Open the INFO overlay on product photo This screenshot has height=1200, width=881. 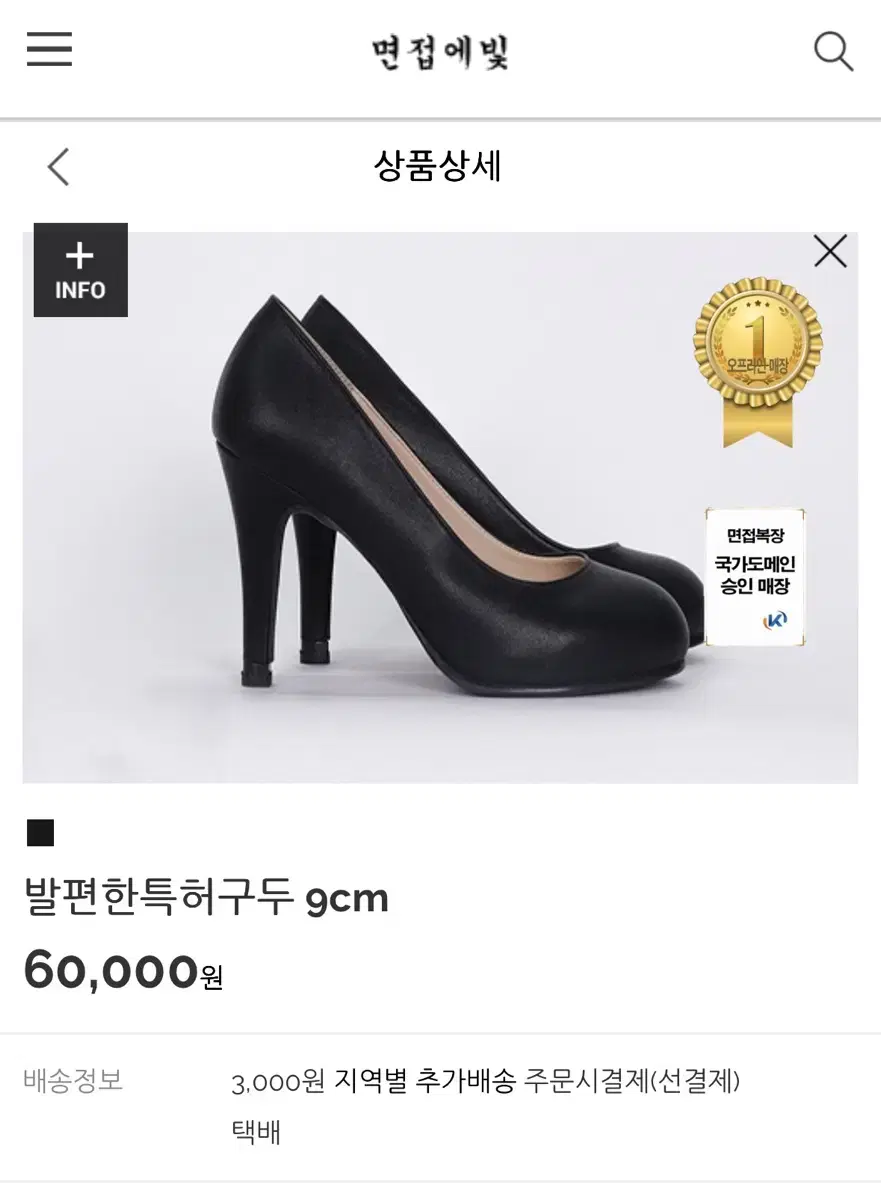coord(79,270)
